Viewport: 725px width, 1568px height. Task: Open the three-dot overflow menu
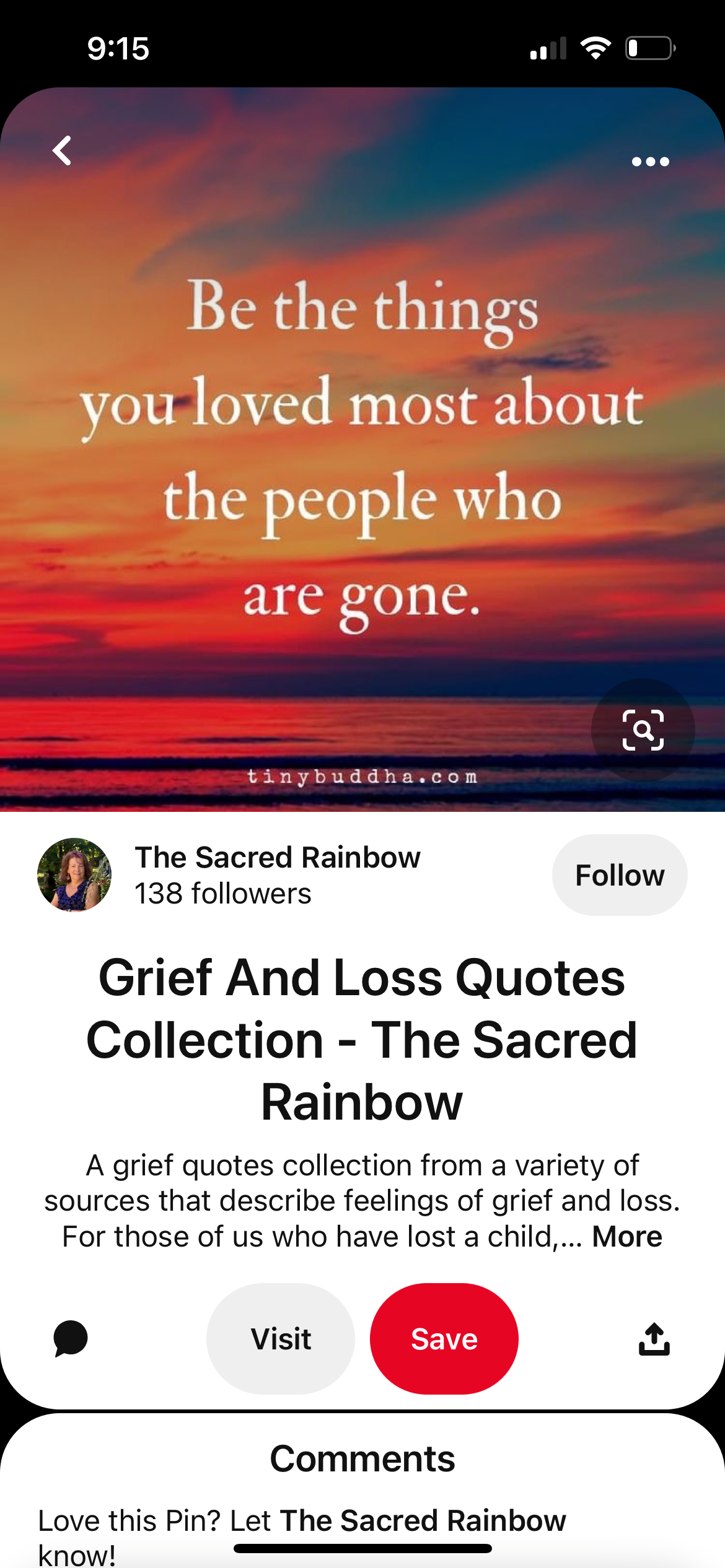(650, 162)
